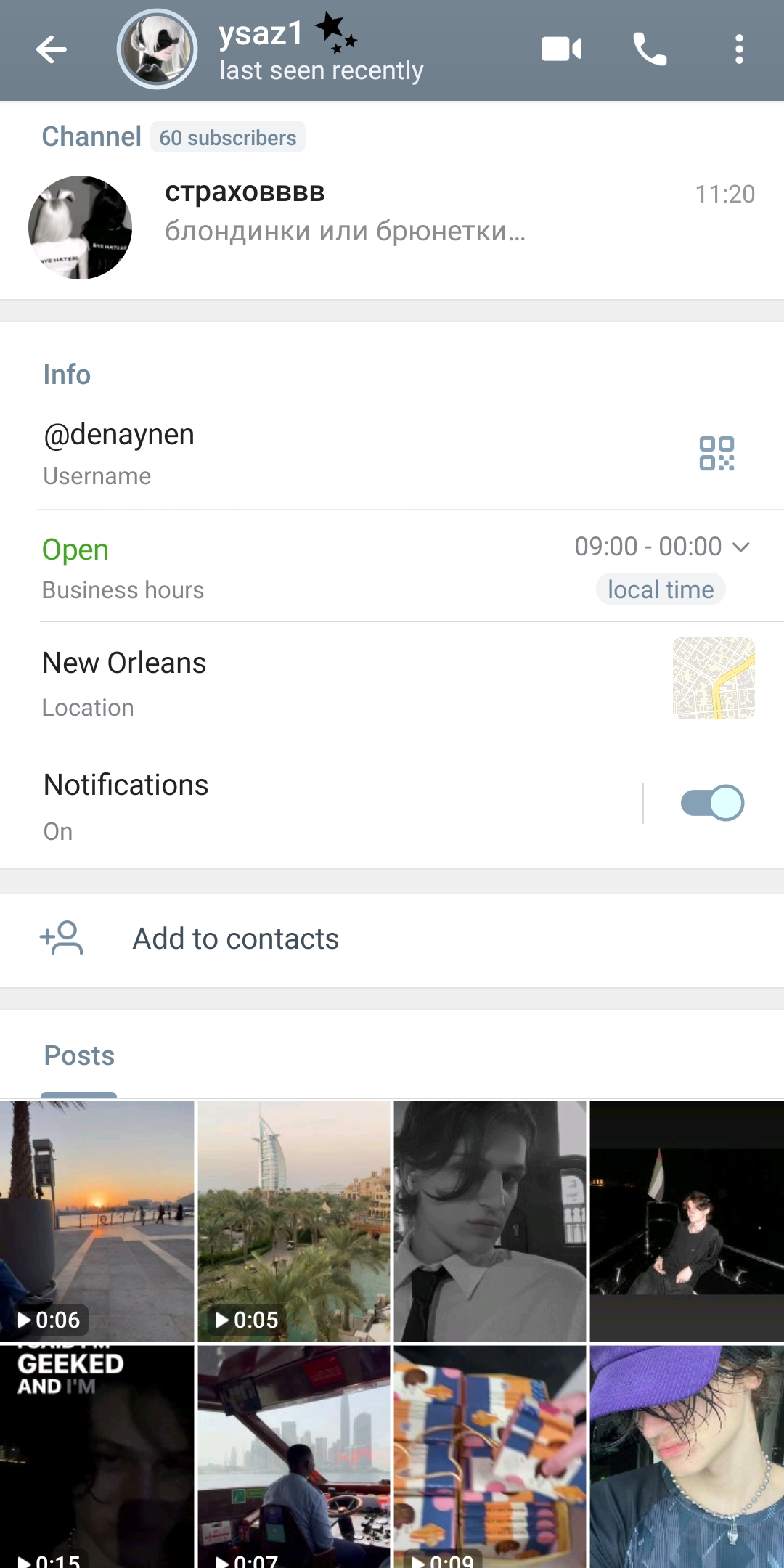Go back using the top arrow
784x1568 pixels.
pos(52,49)
